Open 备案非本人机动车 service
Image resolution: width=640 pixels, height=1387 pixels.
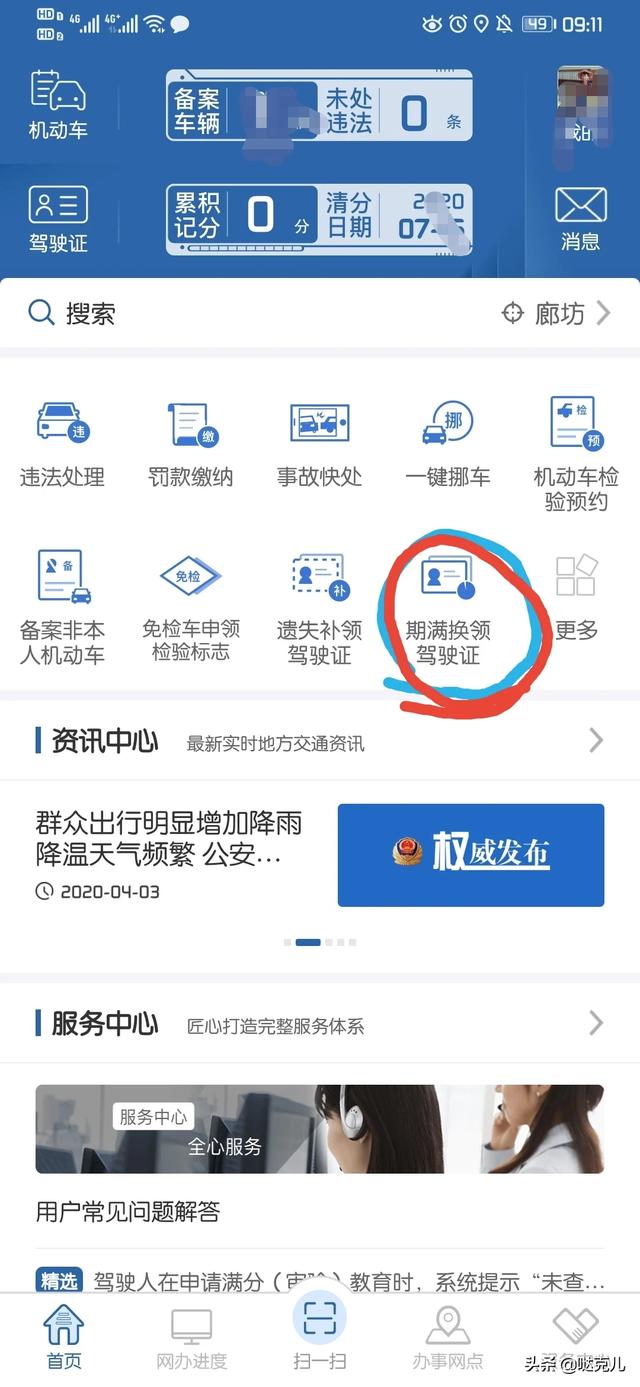tap(62, 606)
